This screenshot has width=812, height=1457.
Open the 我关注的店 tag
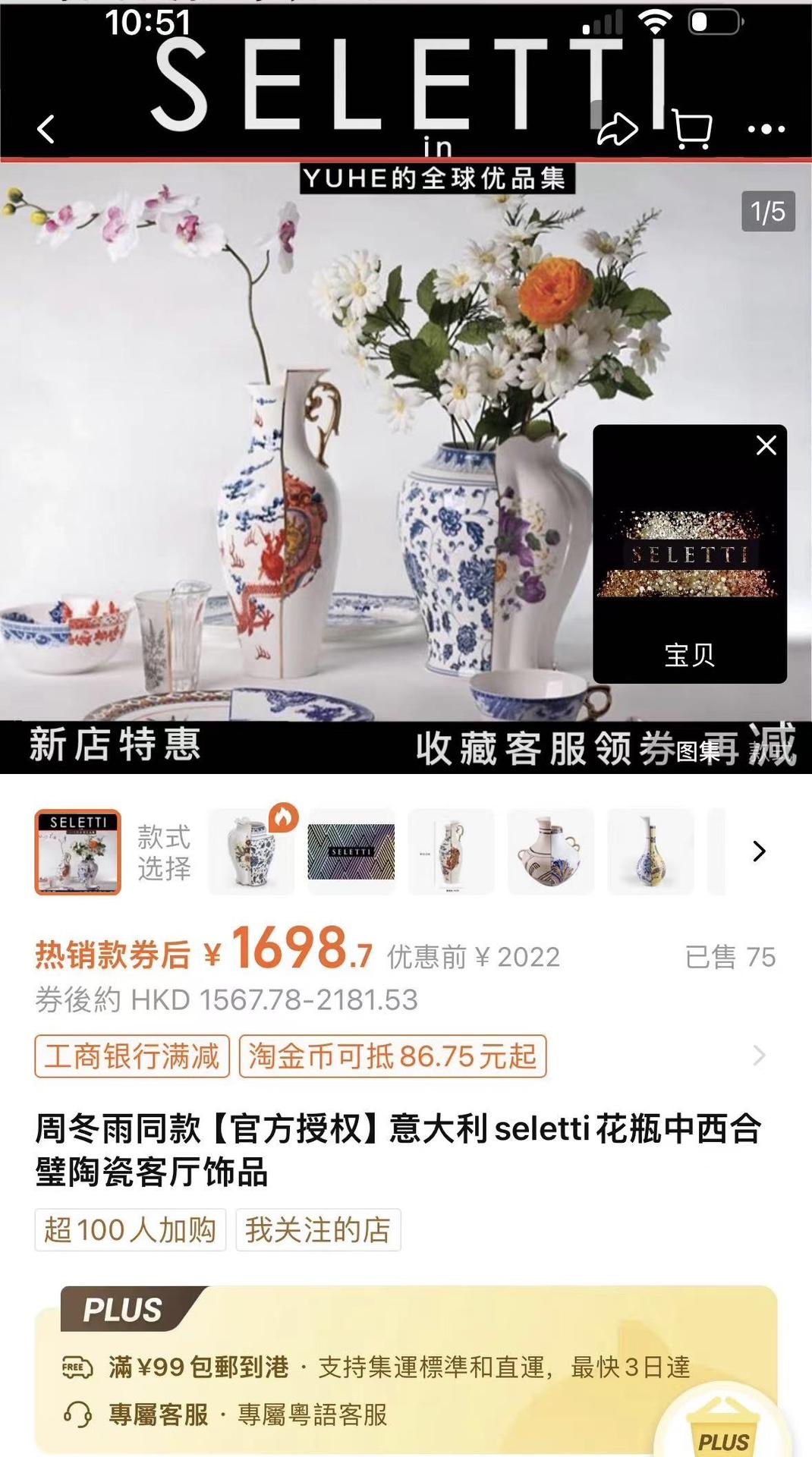point(318,1229)
